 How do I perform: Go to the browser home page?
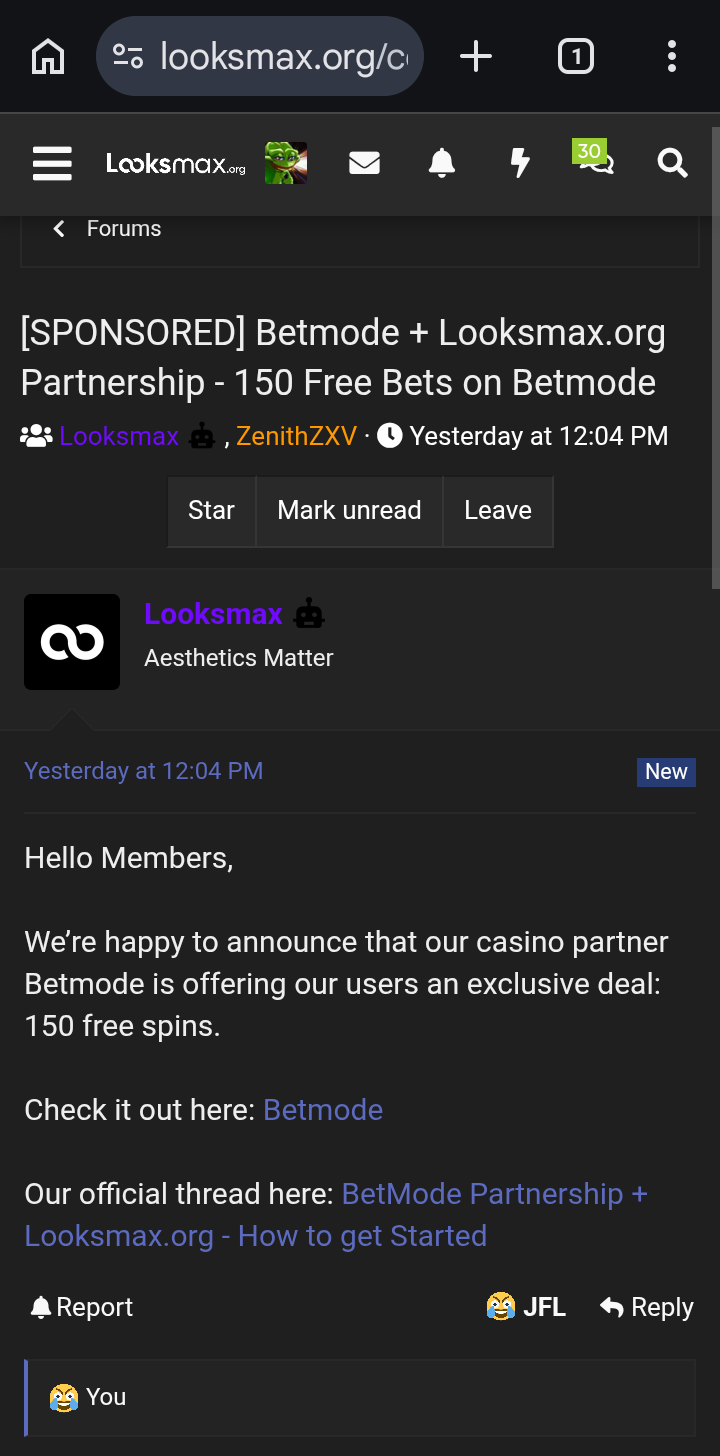(48, 57)
